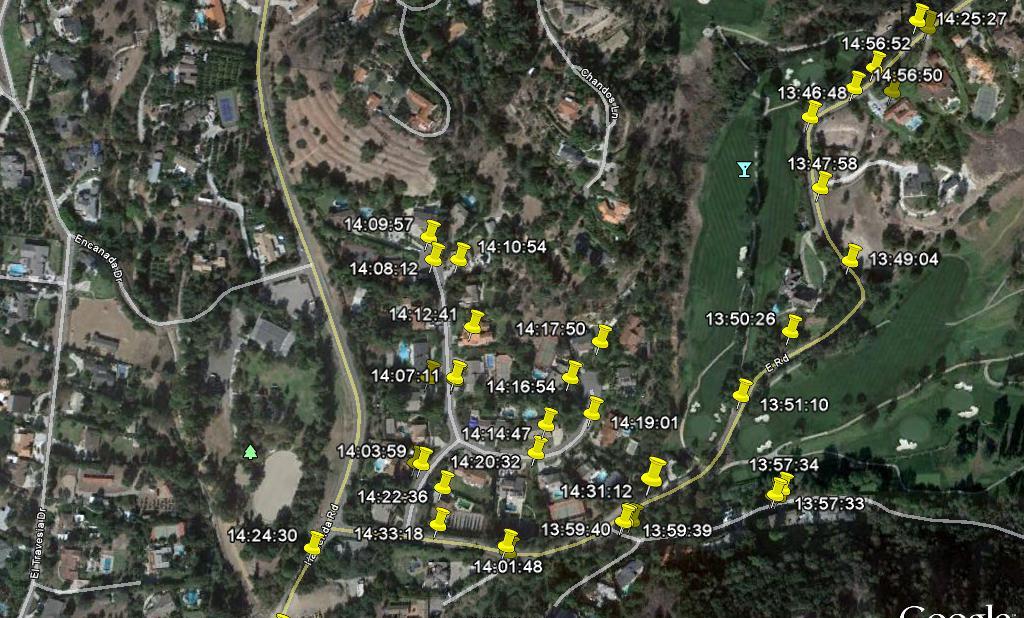Open the 13:47:58 placemark

(x=821, y=183)
